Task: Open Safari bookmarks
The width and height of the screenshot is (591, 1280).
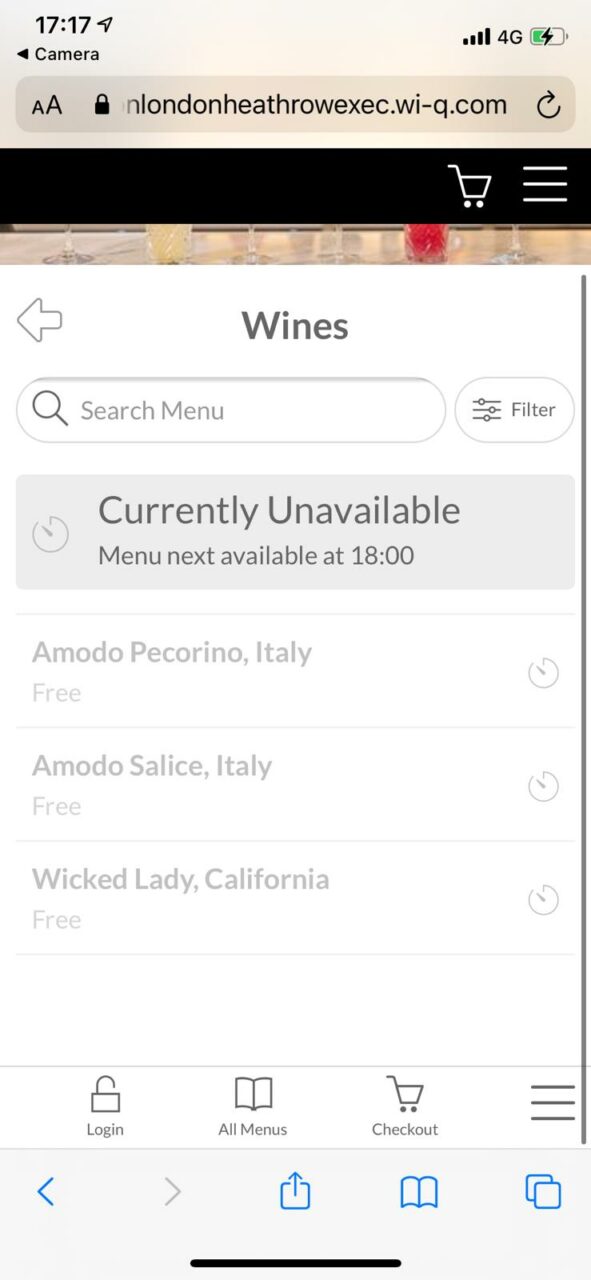Action: click(419, 1192)
